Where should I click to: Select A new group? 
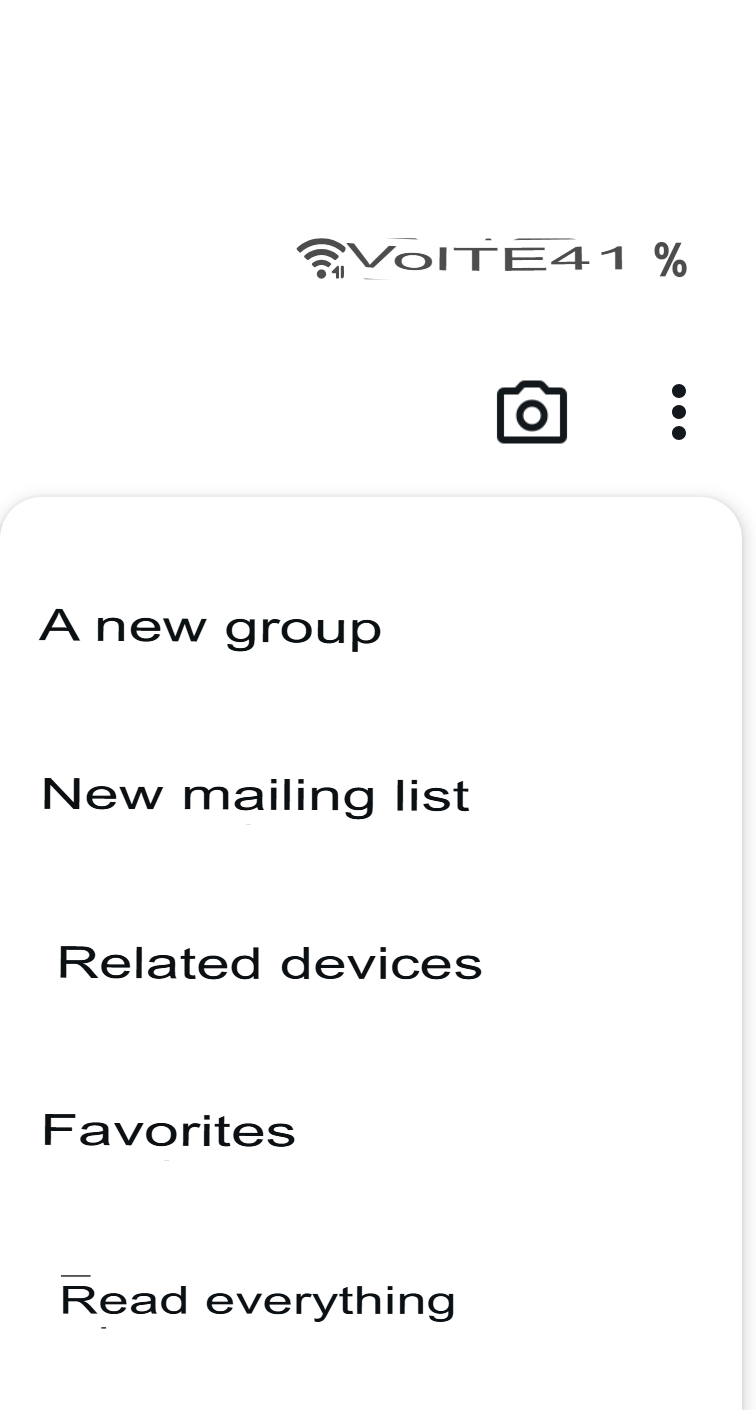(x=211, y=628)
